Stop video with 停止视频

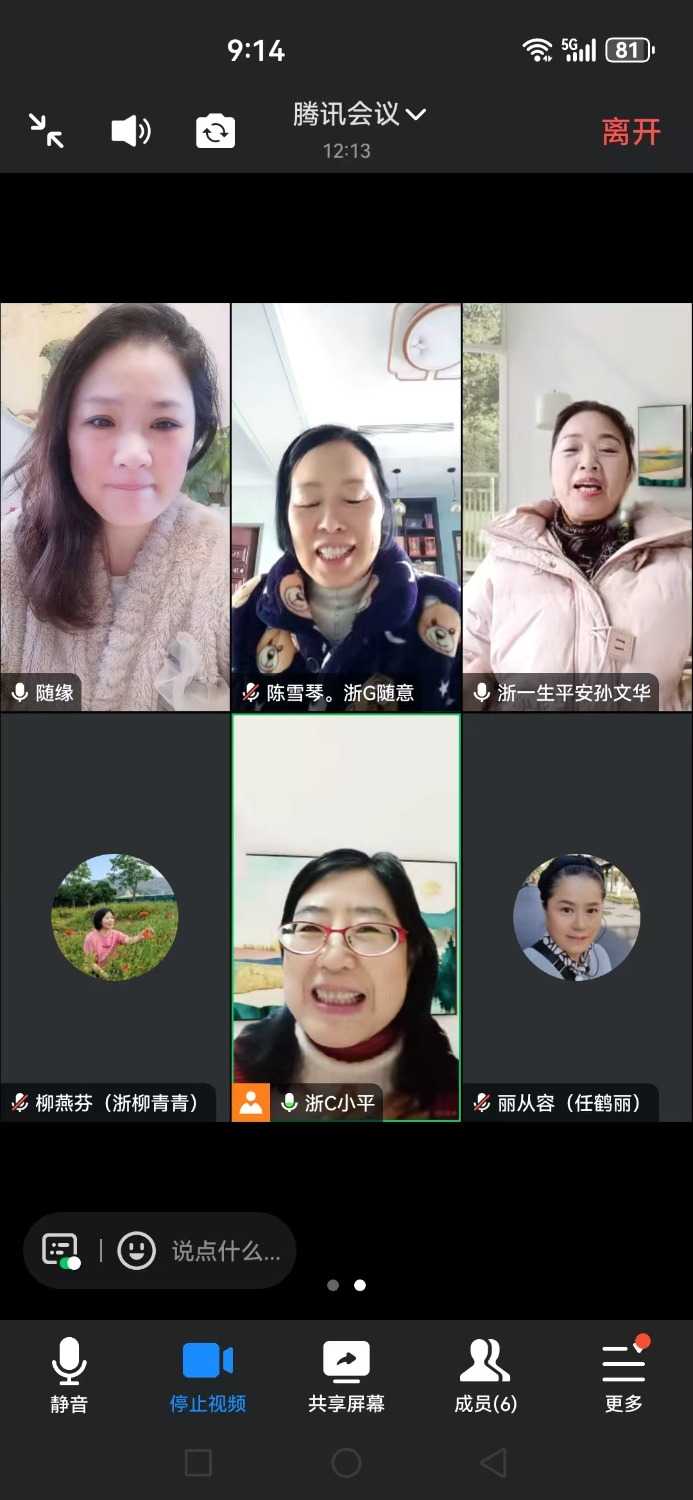(x=207, y=1375)
